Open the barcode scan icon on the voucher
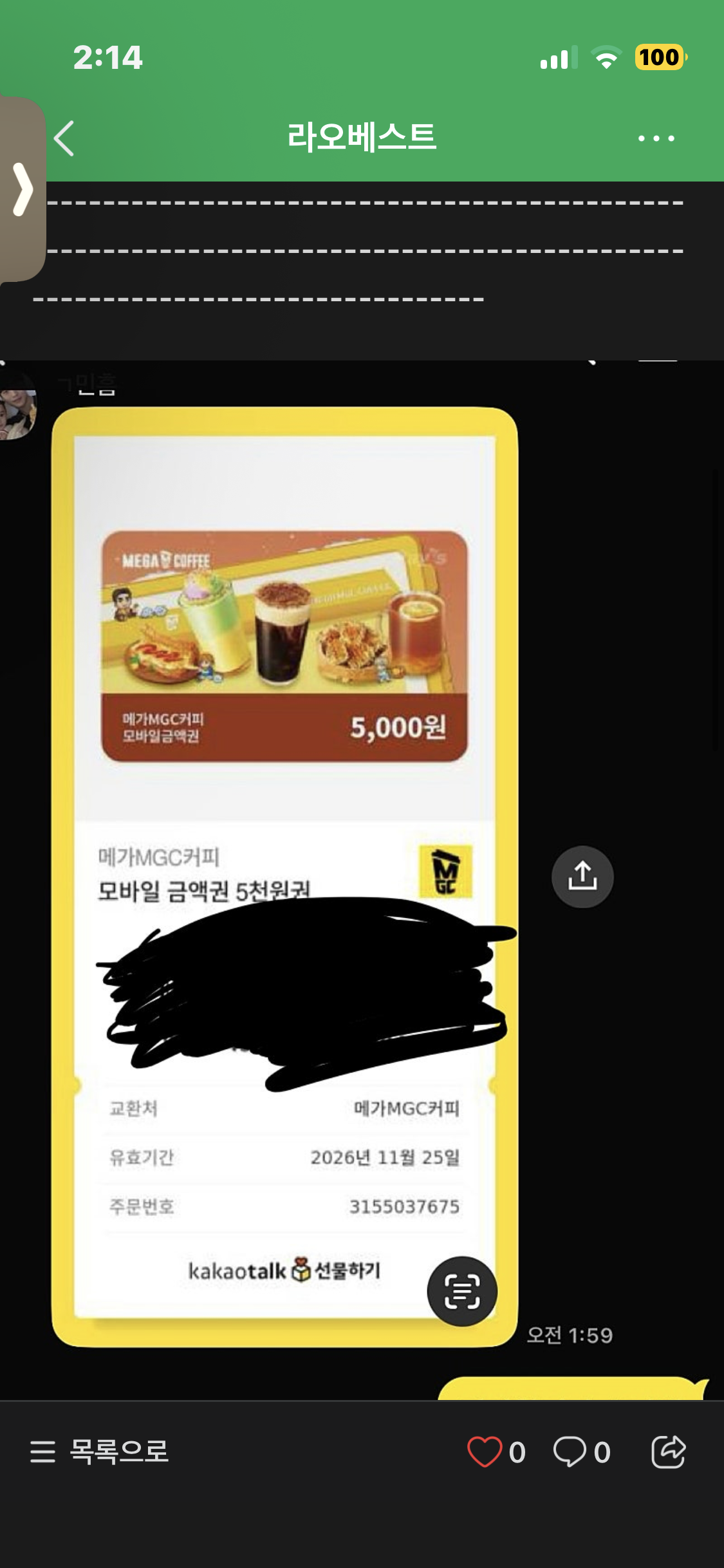 461,1291
